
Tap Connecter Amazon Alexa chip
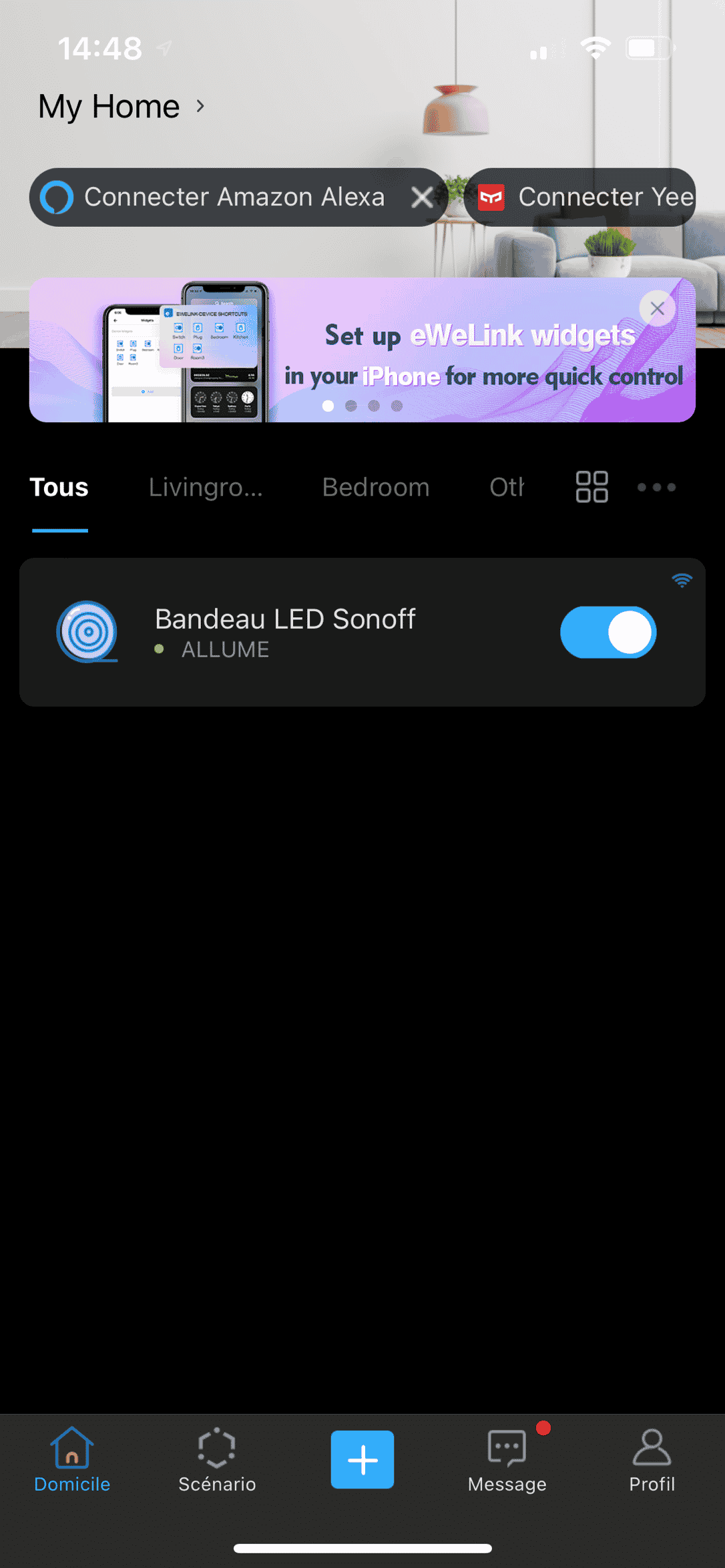220,197
